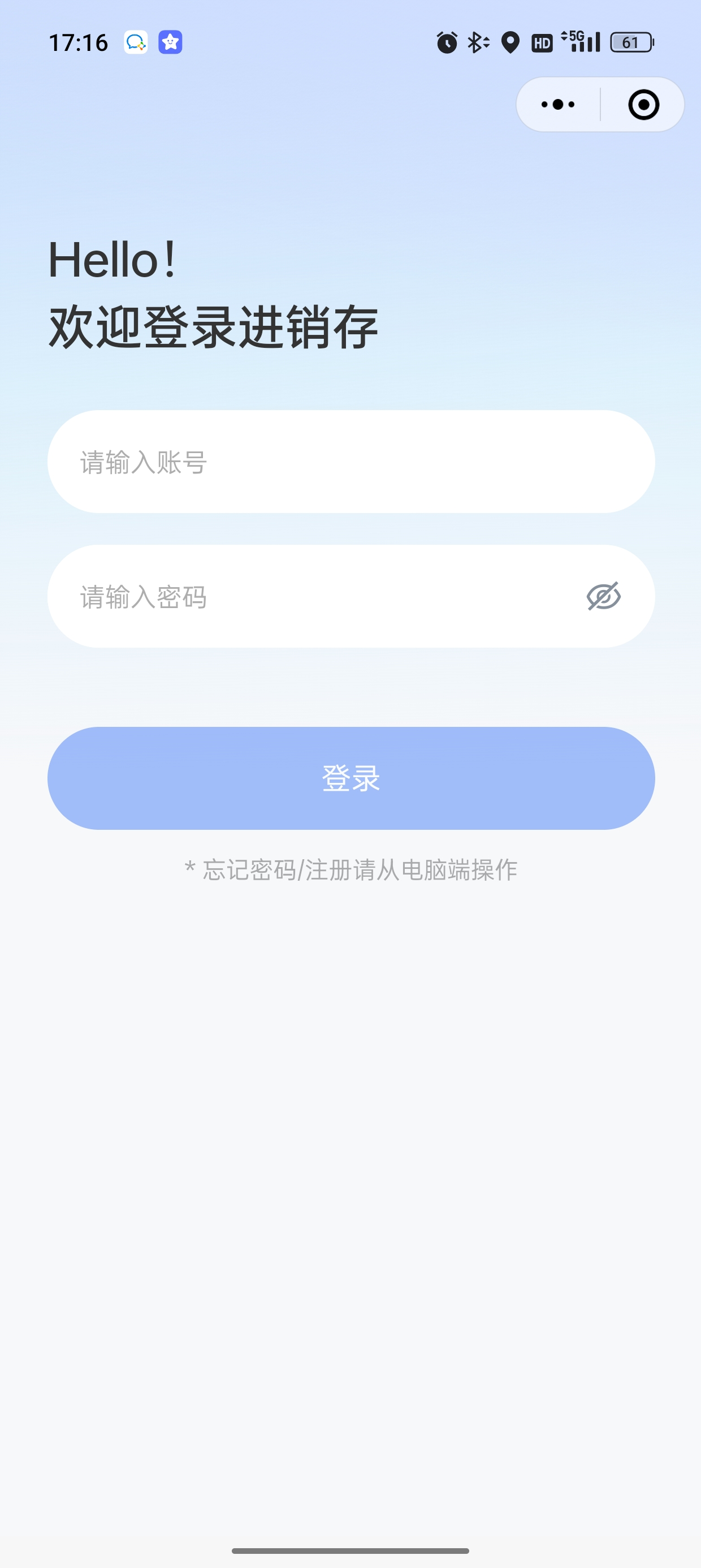Toggle password visibility eye icon
701x1568 pixels.
pos(603,596)
